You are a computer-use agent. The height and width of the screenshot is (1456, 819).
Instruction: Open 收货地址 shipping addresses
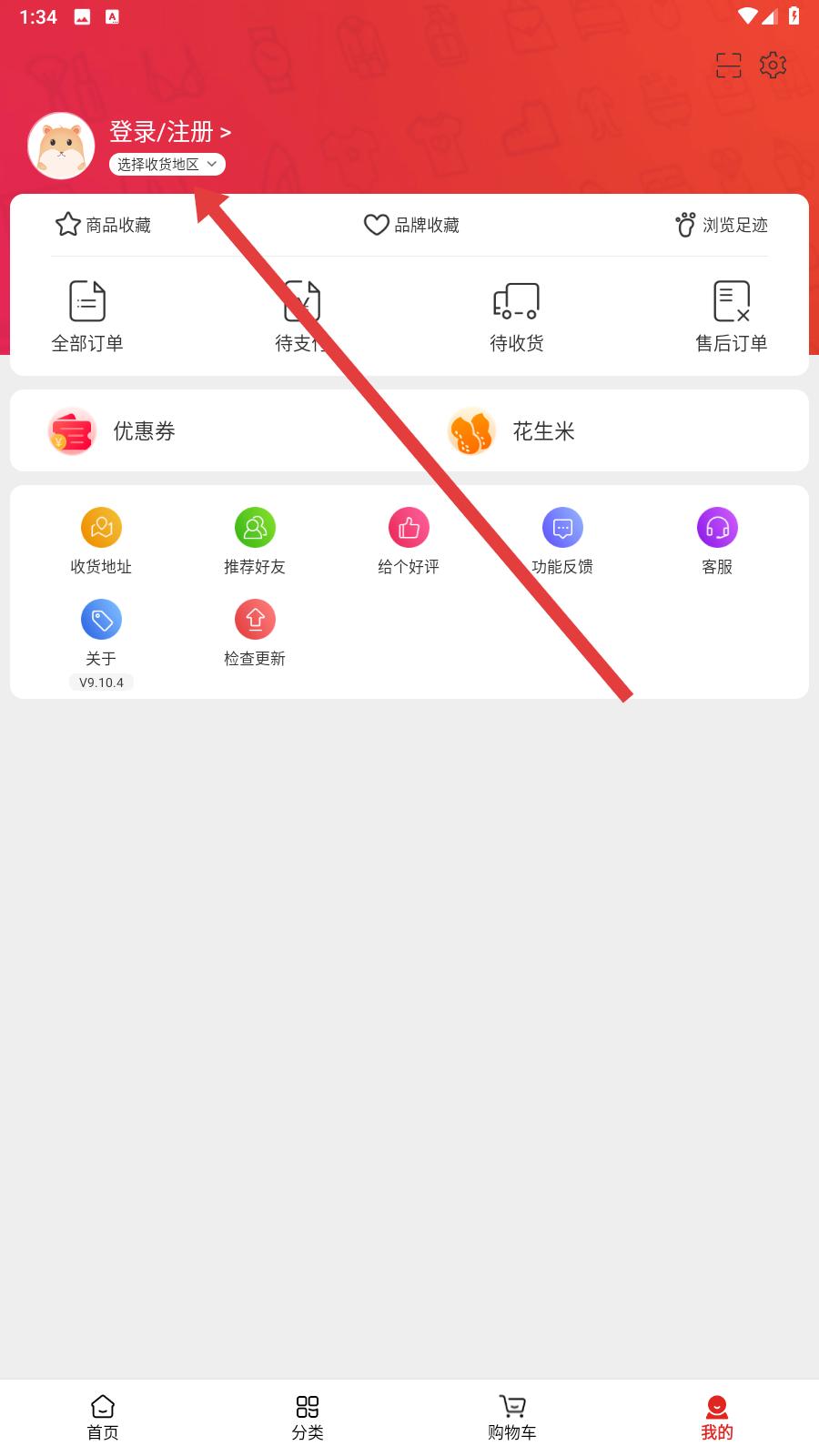[x=101, y=541]
